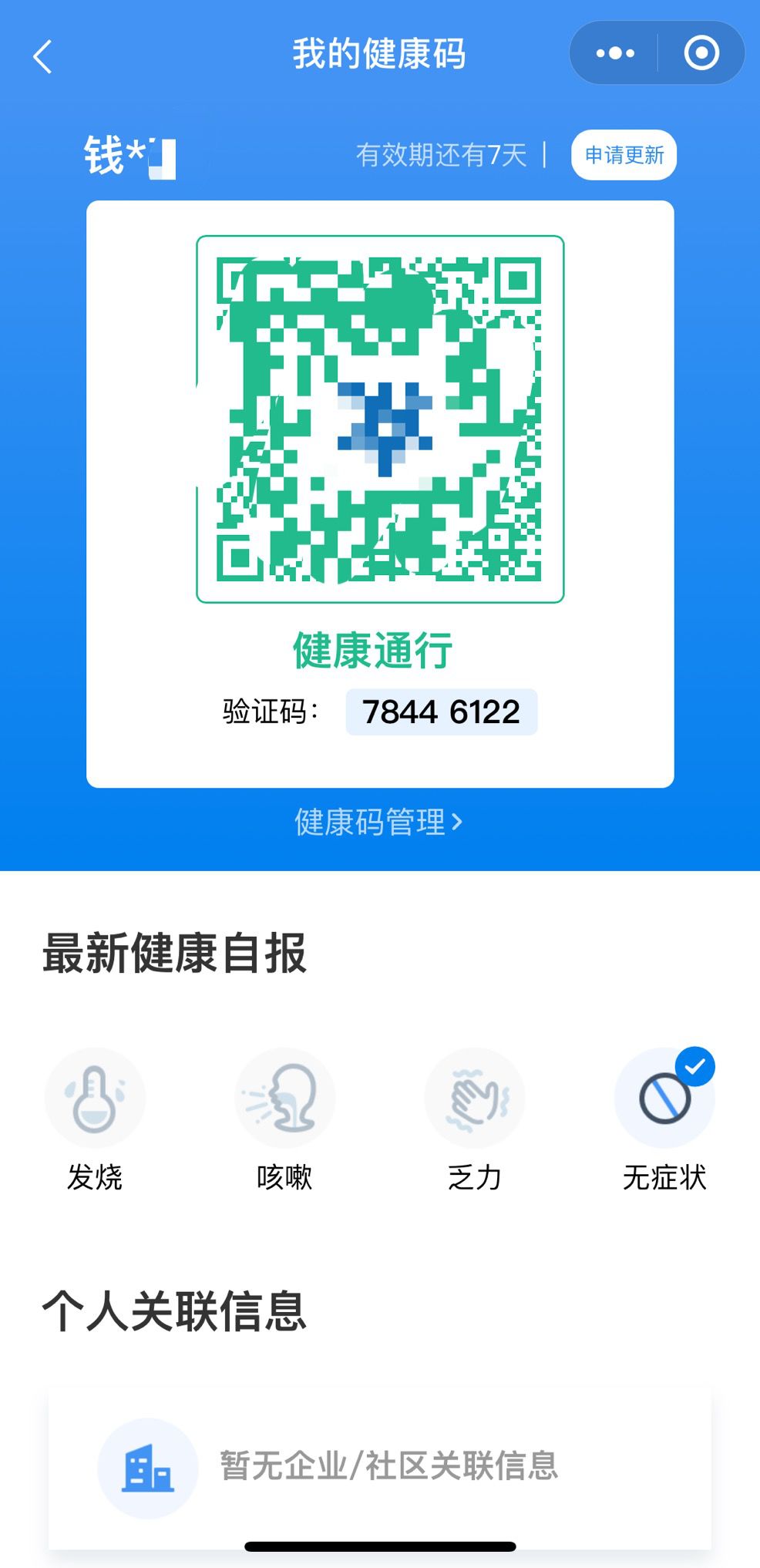Select the 咳嗽 symptom
Image resolution: width=760 pixels, height=1568 pixels.
(x=284, y=1099)
